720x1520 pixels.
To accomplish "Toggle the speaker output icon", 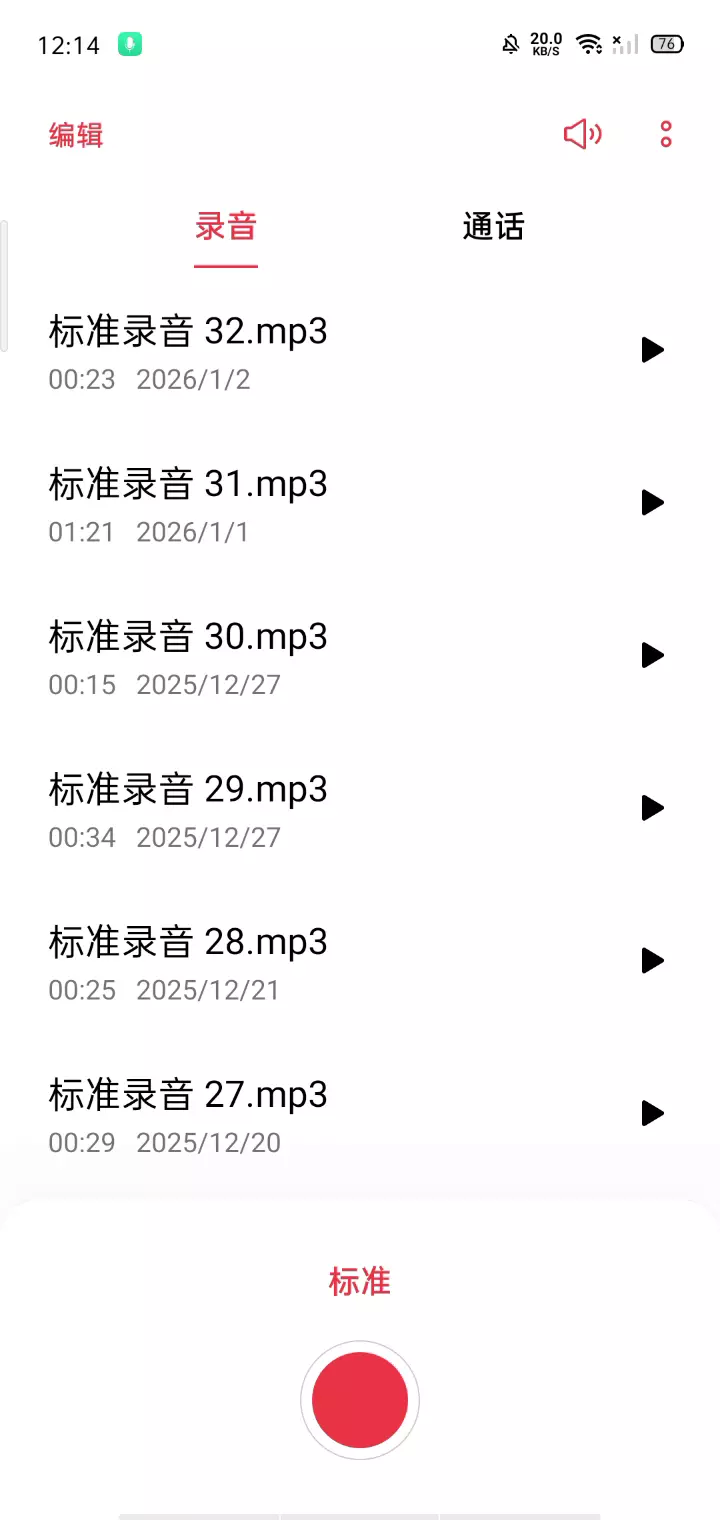I will (582, 134).
